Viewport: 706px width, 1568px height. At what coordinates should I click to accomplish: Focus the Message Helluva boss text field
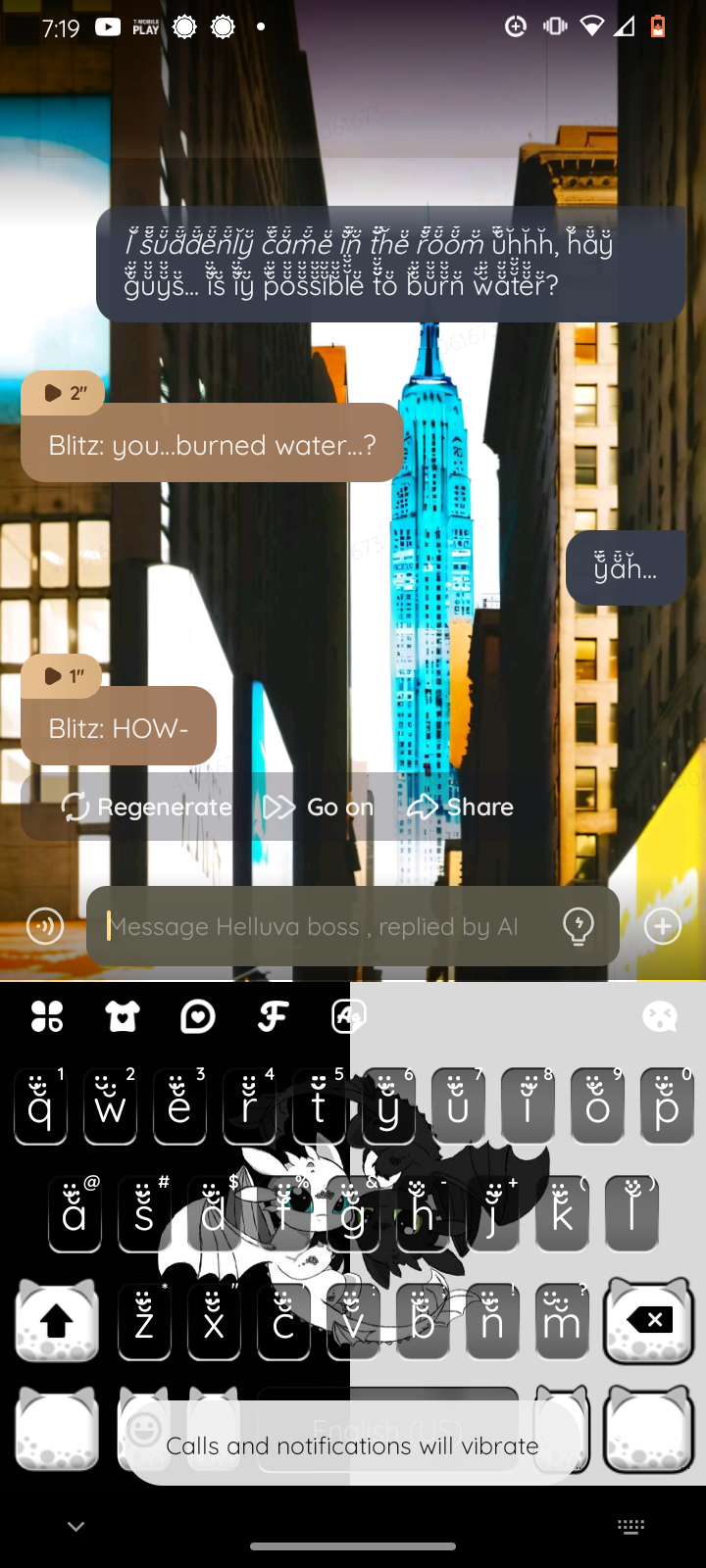(x=324, y=926)
